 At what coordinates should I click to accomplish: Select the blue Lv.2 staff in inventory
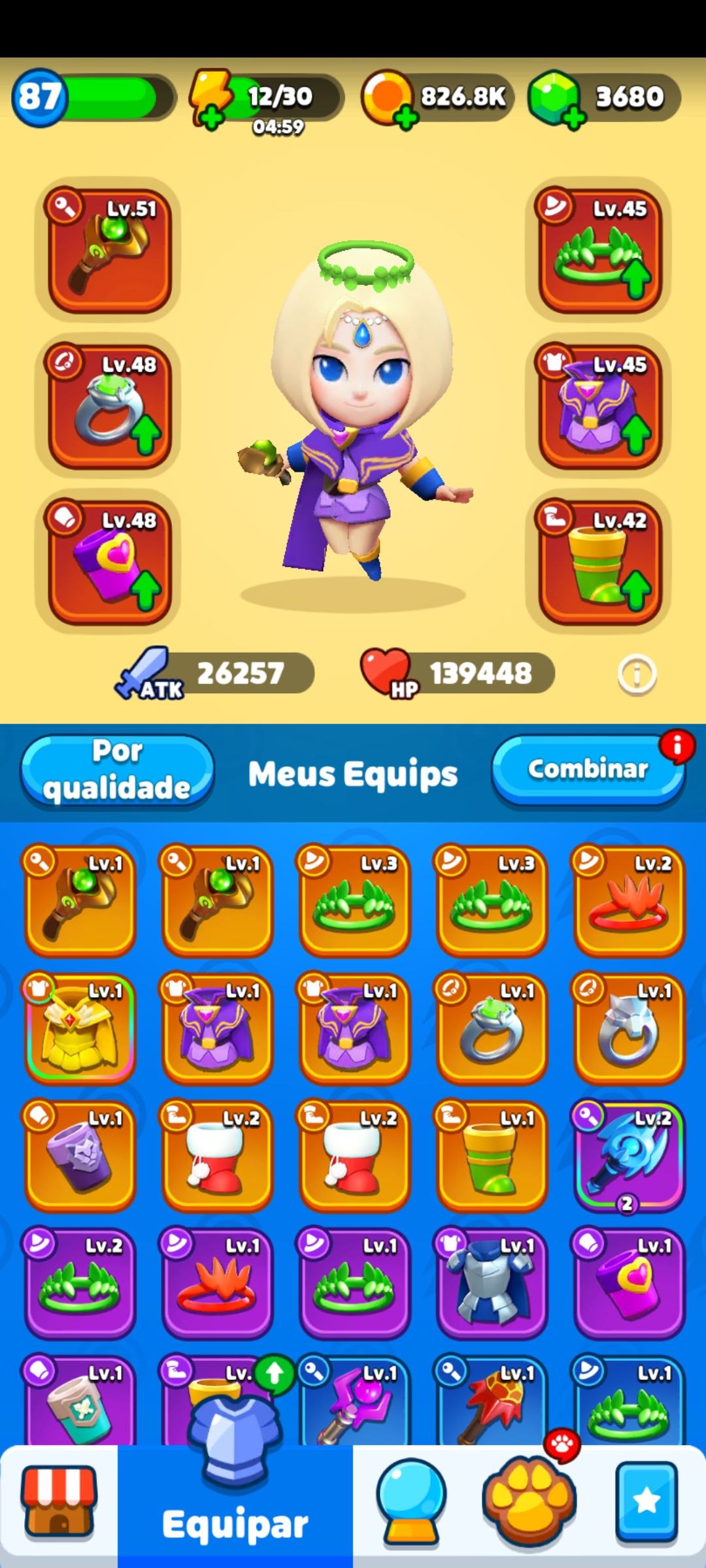[629, 1155]
